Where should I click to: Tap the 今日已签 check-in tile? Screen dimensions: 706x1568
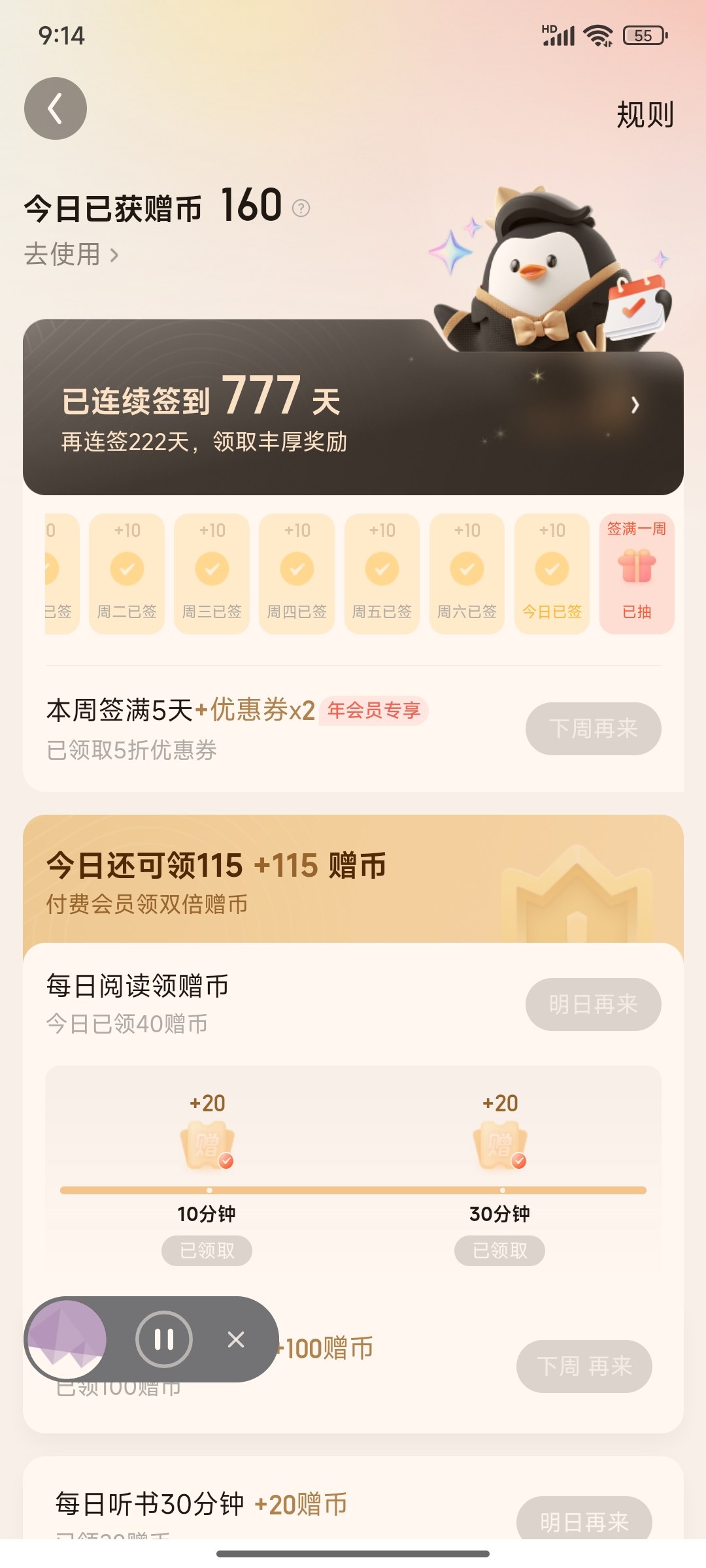tap(552, 574)
